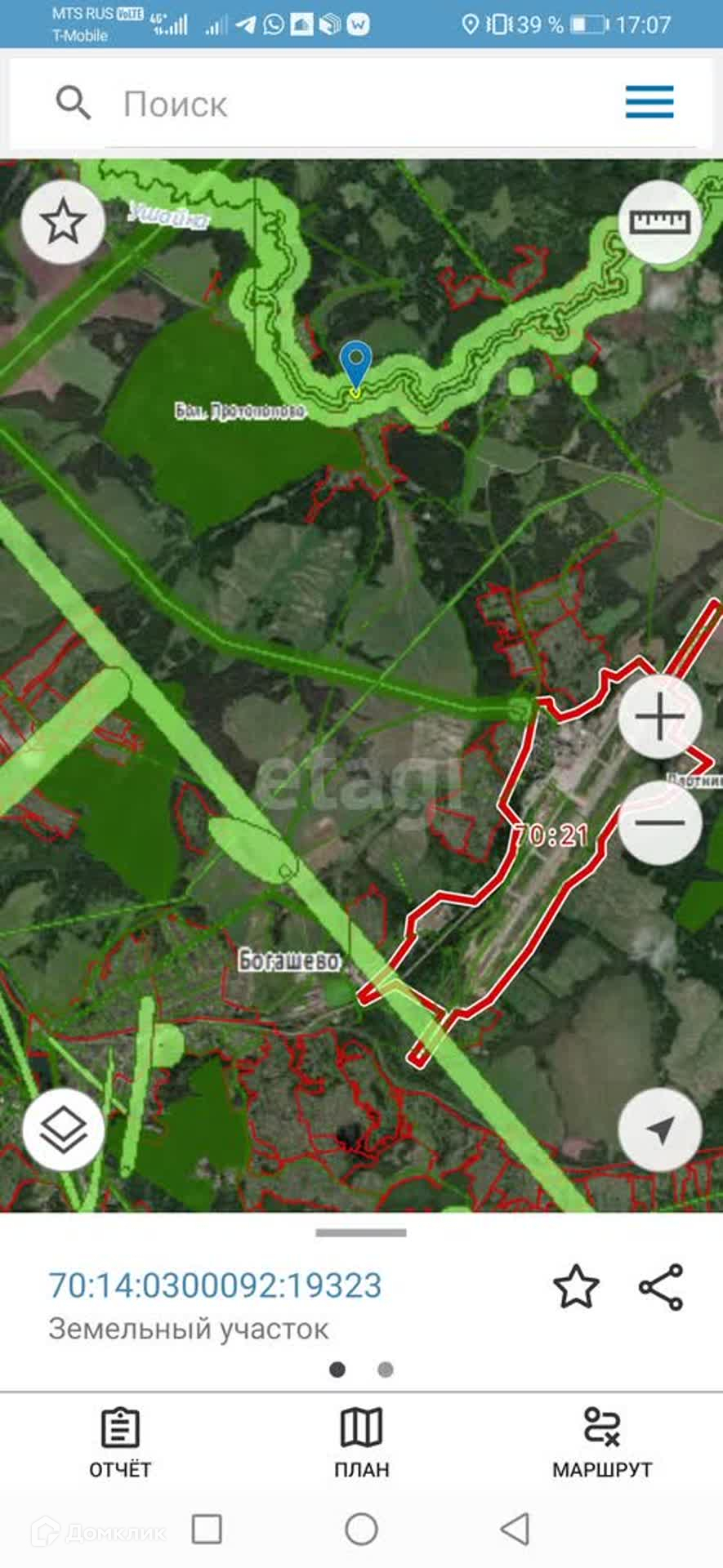Viewport: 723px width, 1568px height.
Task: Center map on my location
Action: pos(659,1130)
